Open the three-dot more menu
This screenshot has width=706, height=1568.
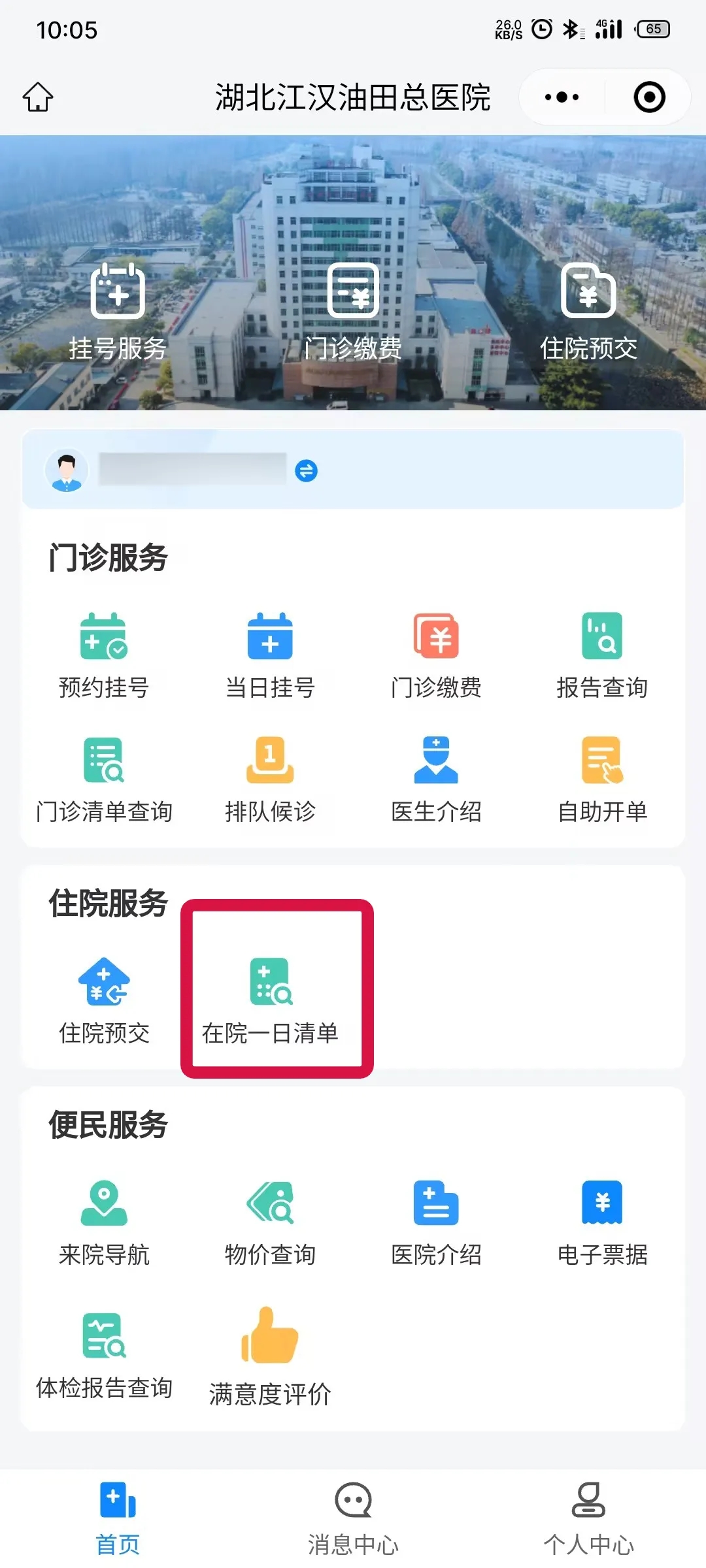point(562,97)
